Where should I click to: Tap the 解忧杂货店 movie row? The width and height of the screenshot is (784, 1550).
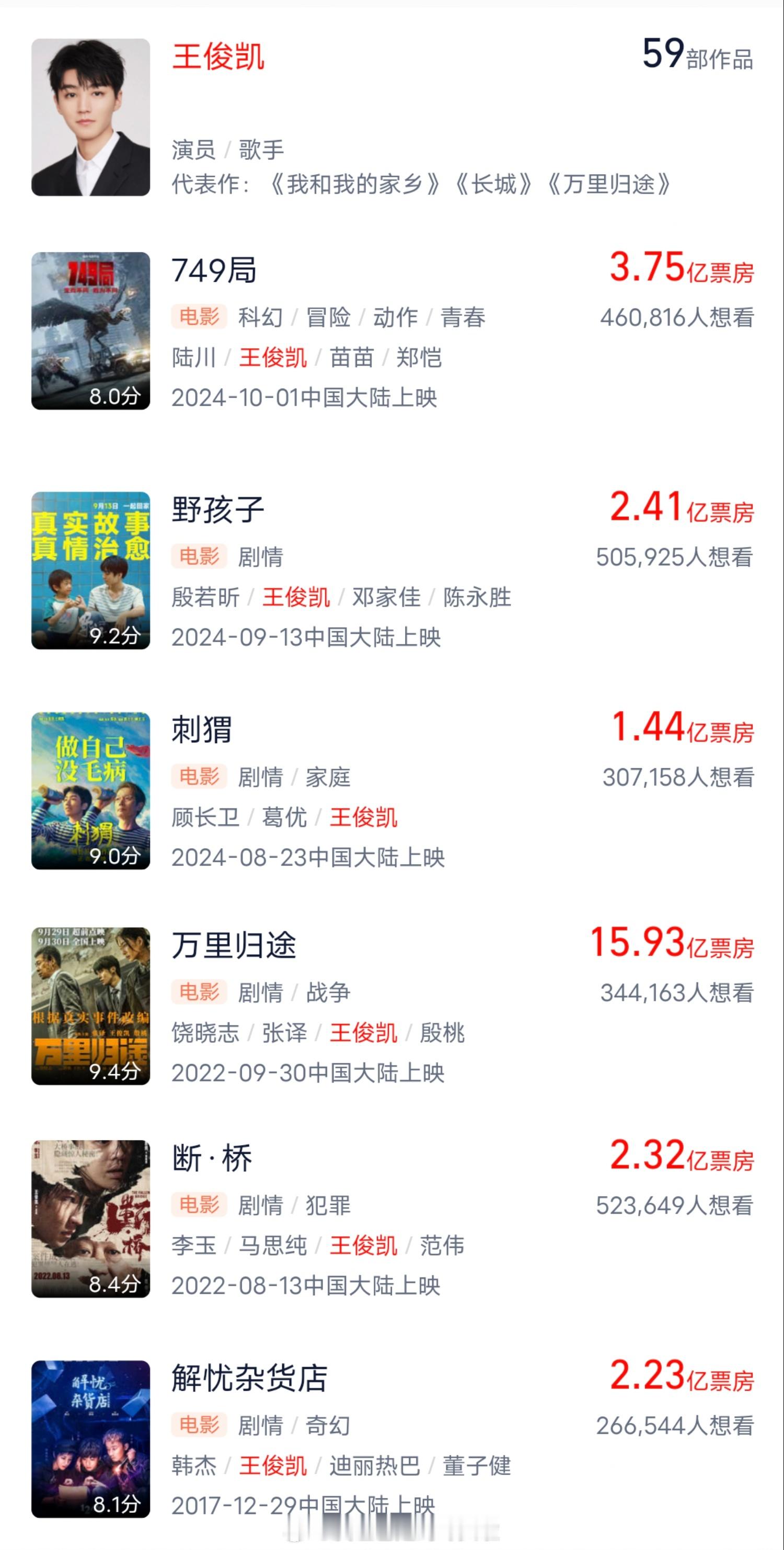(249, 1378)
